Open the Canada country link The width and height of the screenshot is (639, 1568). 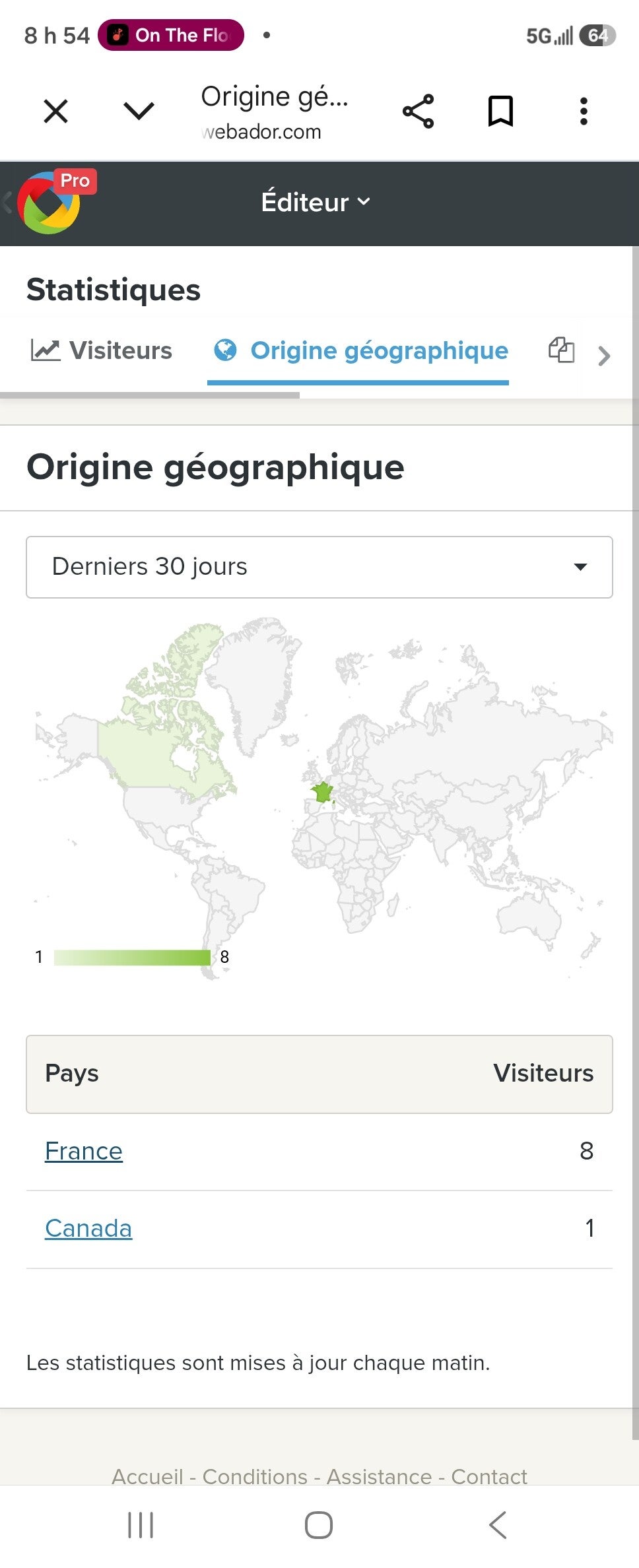[88, 1228]
